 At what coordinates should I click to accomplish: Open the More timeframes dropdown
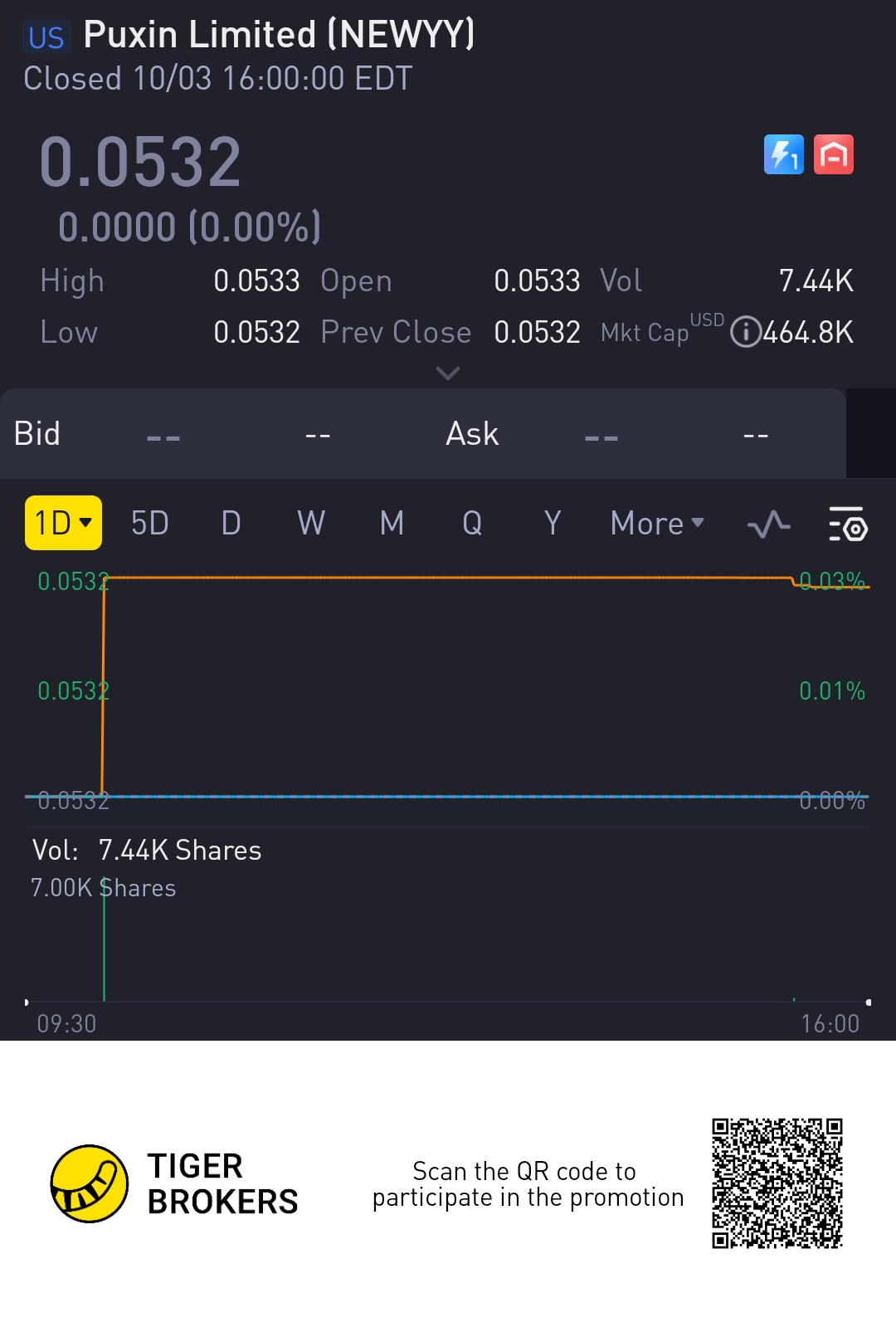point(656,523)
